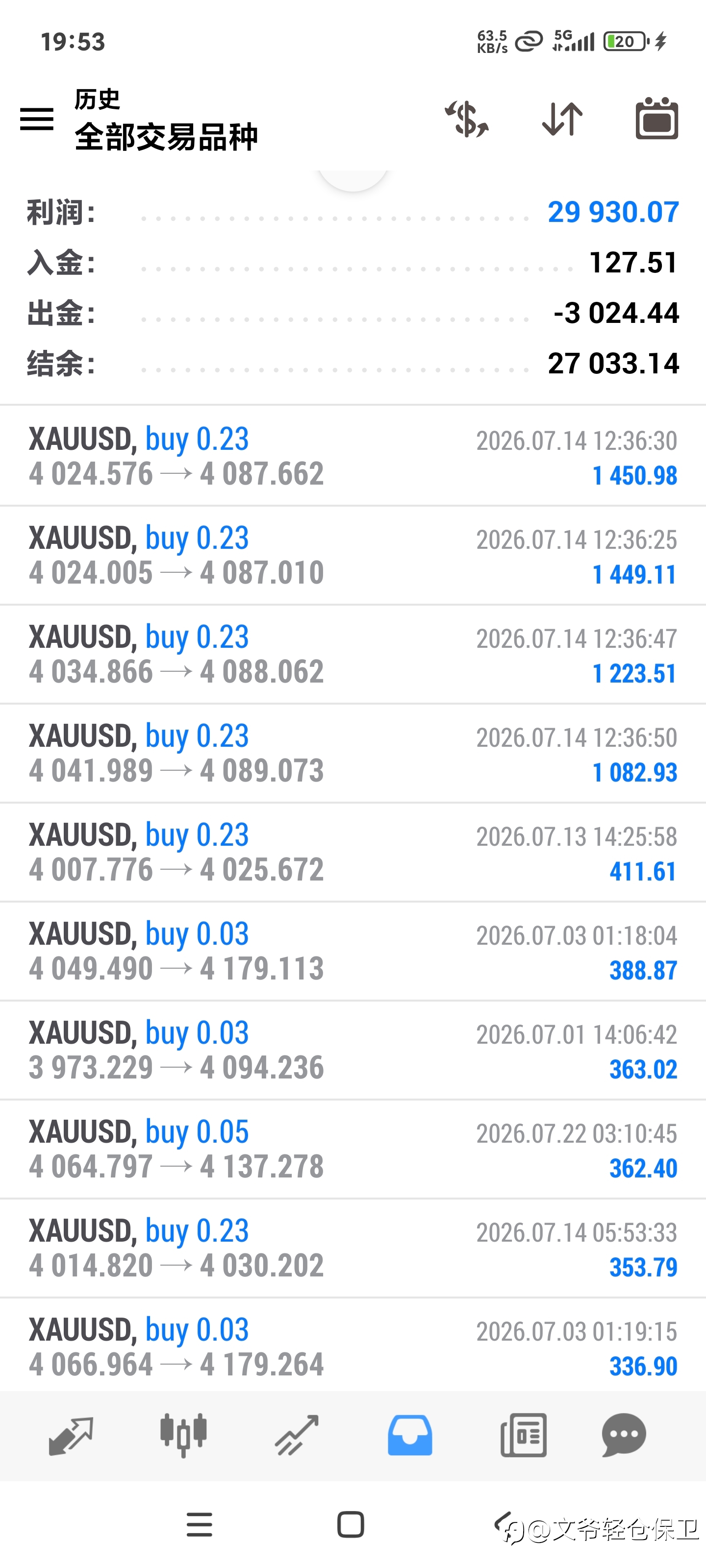Open the XAUUSD buy 0.05 trade
Viewport: 706px width, 1568px height.
353,1150
